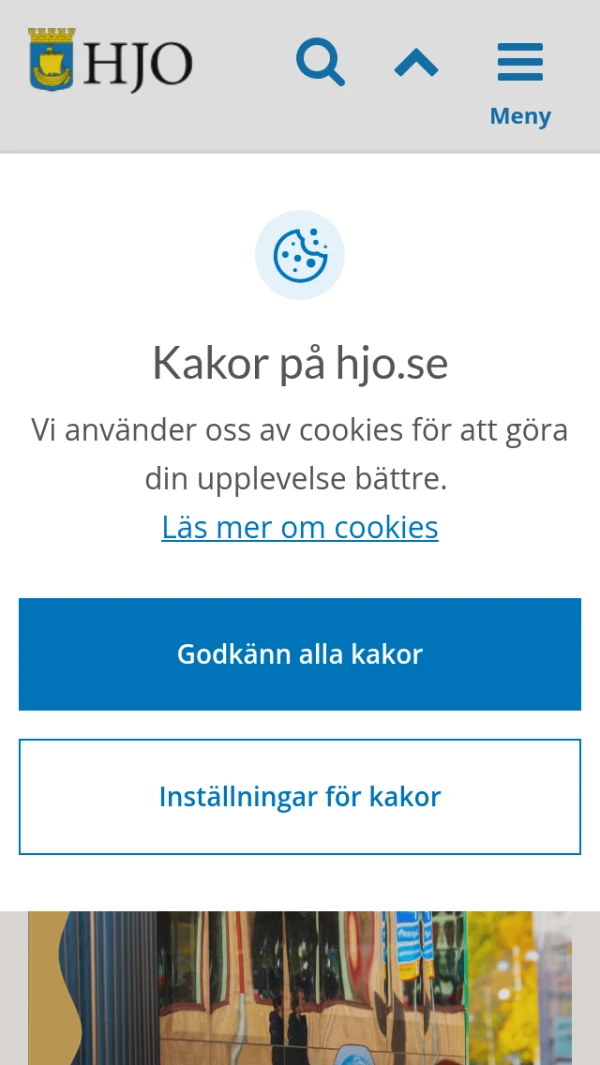
Task: Tap the HJO logo to go home
Action: 110,62
